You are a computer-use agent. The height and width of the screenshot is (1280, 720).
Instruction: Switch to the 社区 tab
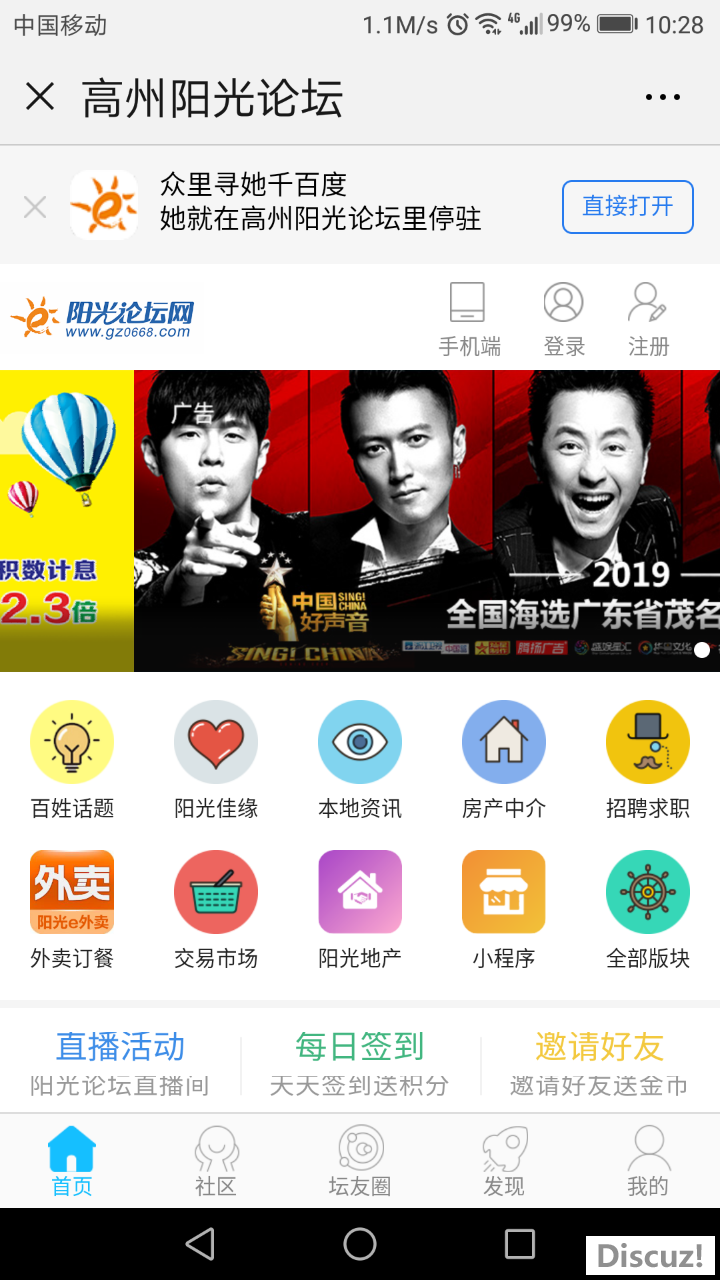point(216,1162)
